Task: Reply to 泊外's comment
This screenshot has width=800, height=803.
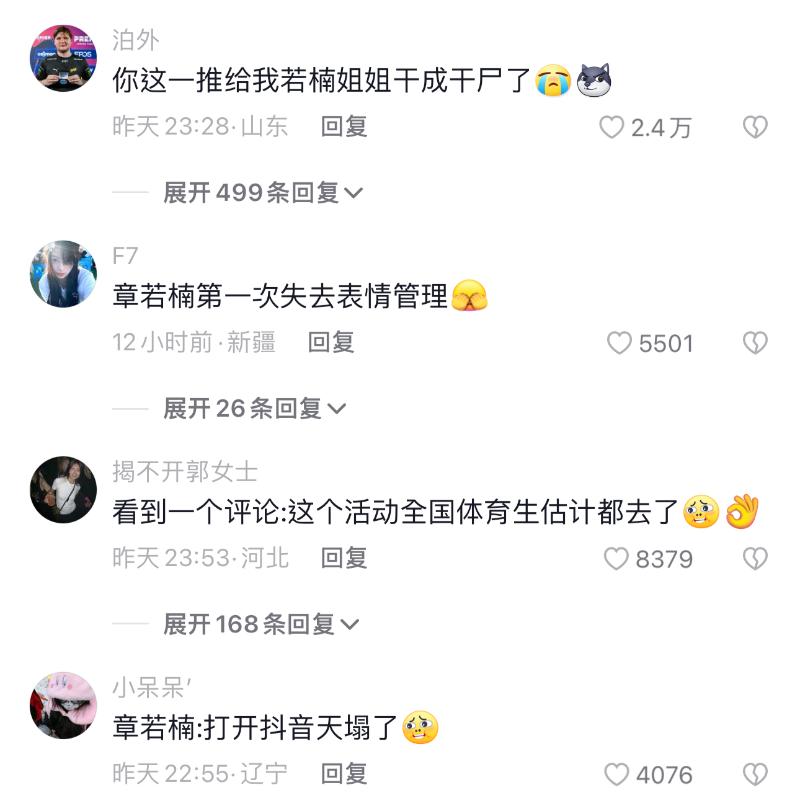Action: click(344, 126)
